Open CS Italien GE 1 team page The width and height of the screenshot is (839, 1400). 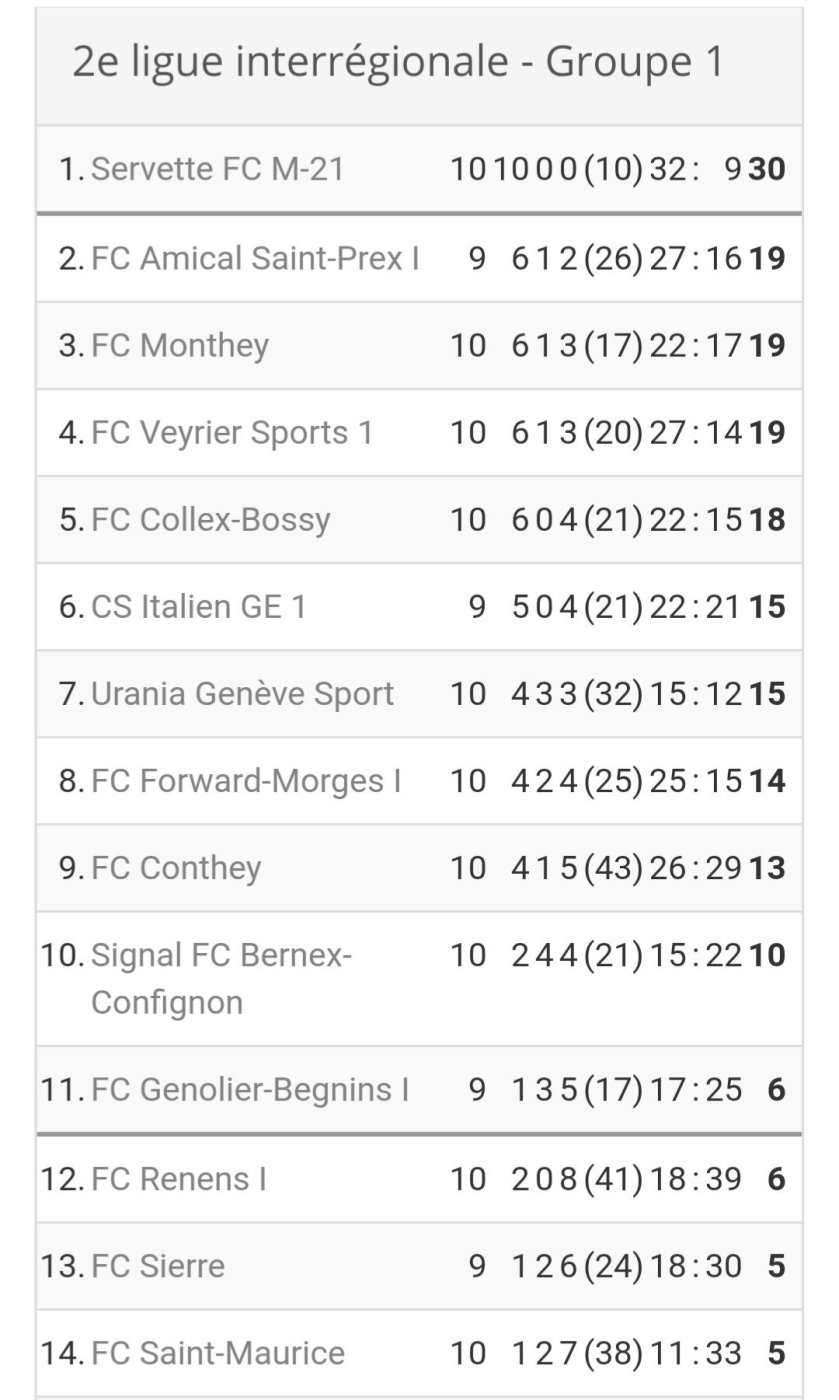199,606
